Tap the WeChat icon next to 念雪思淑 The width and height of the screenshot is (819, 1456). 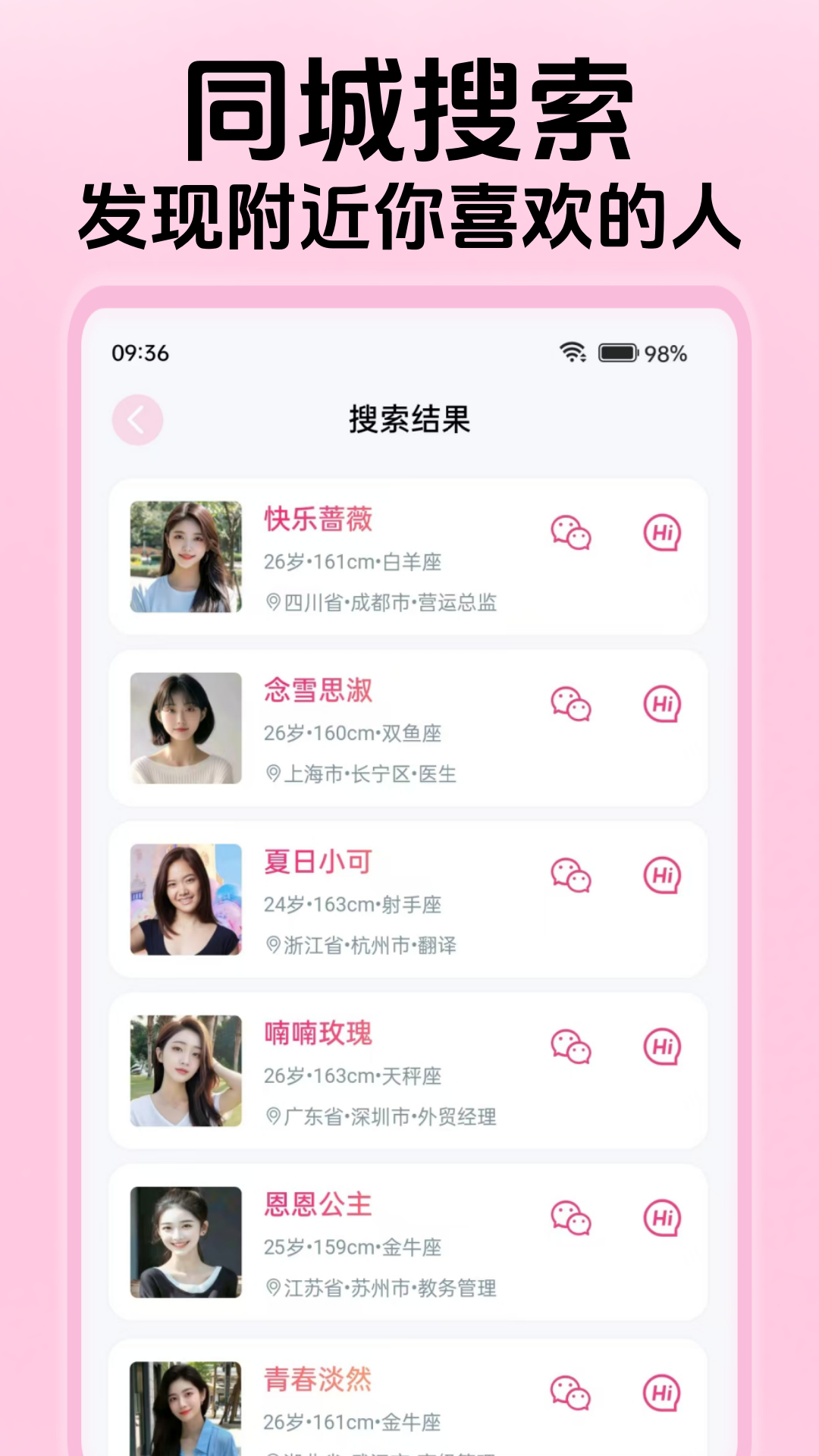coord(570,705)
